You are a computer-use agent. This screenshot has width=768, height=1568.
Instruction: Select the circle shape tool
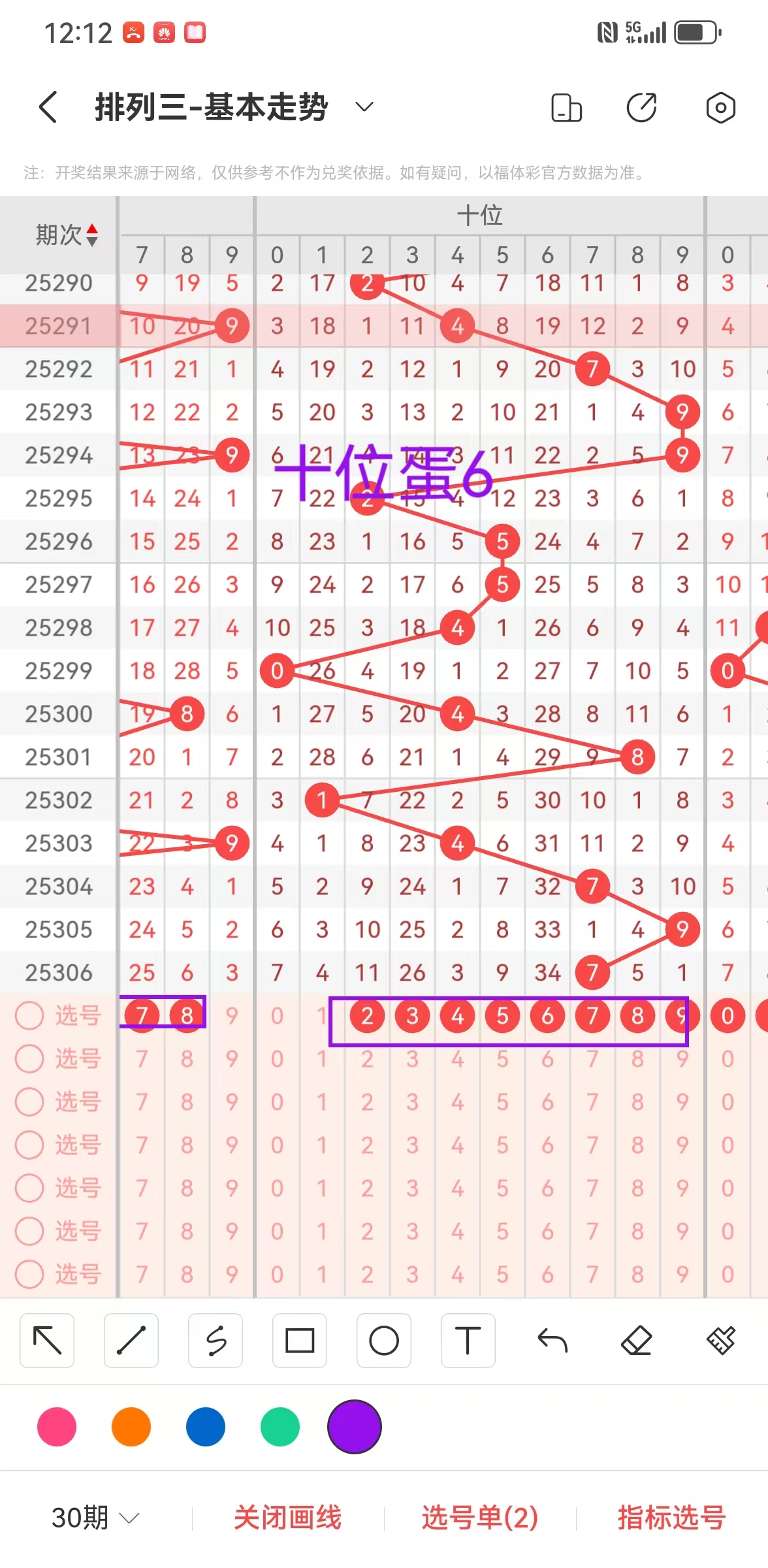point(384,1341)
